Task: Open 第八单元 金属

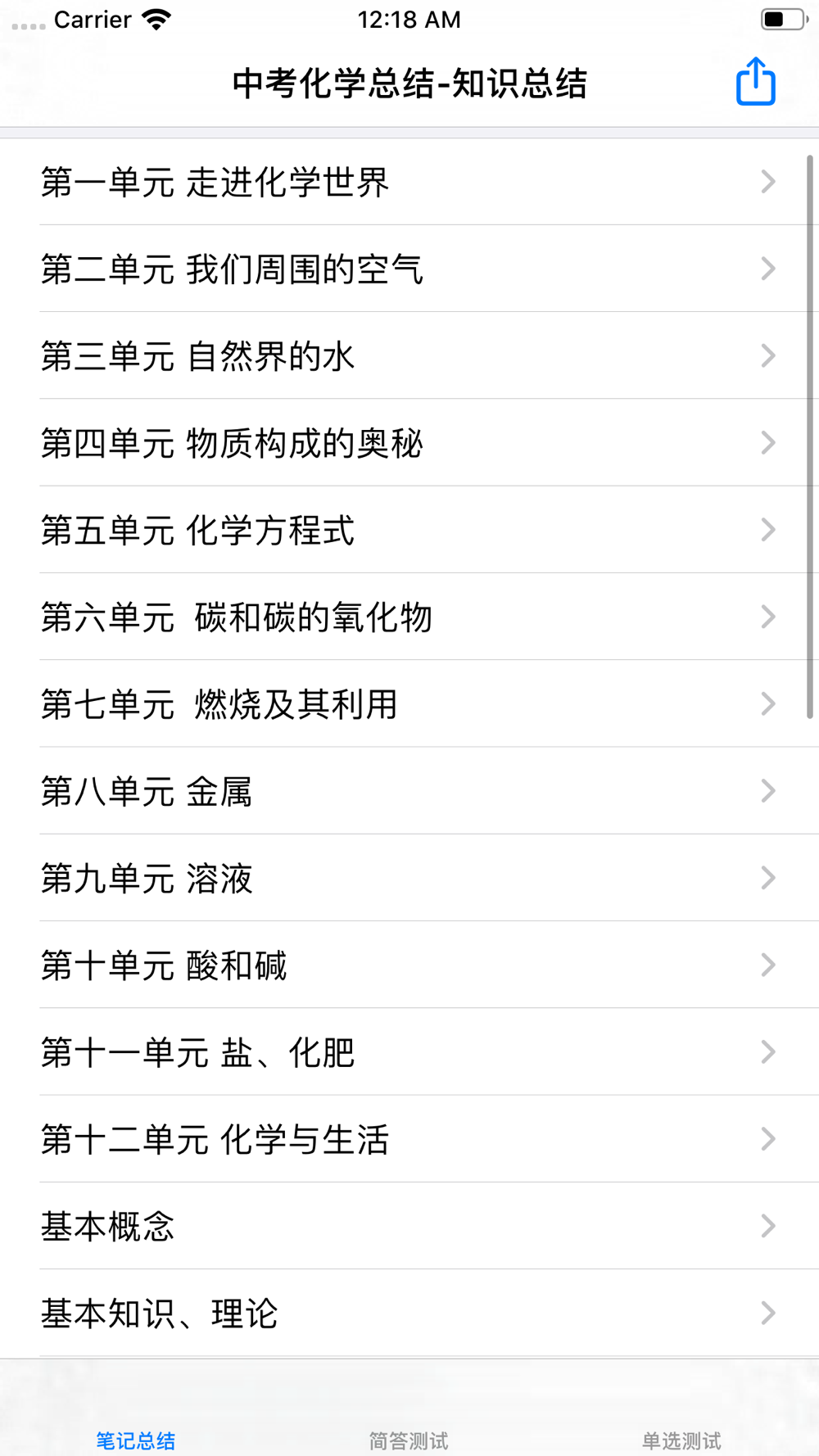Action: [409, 791]
